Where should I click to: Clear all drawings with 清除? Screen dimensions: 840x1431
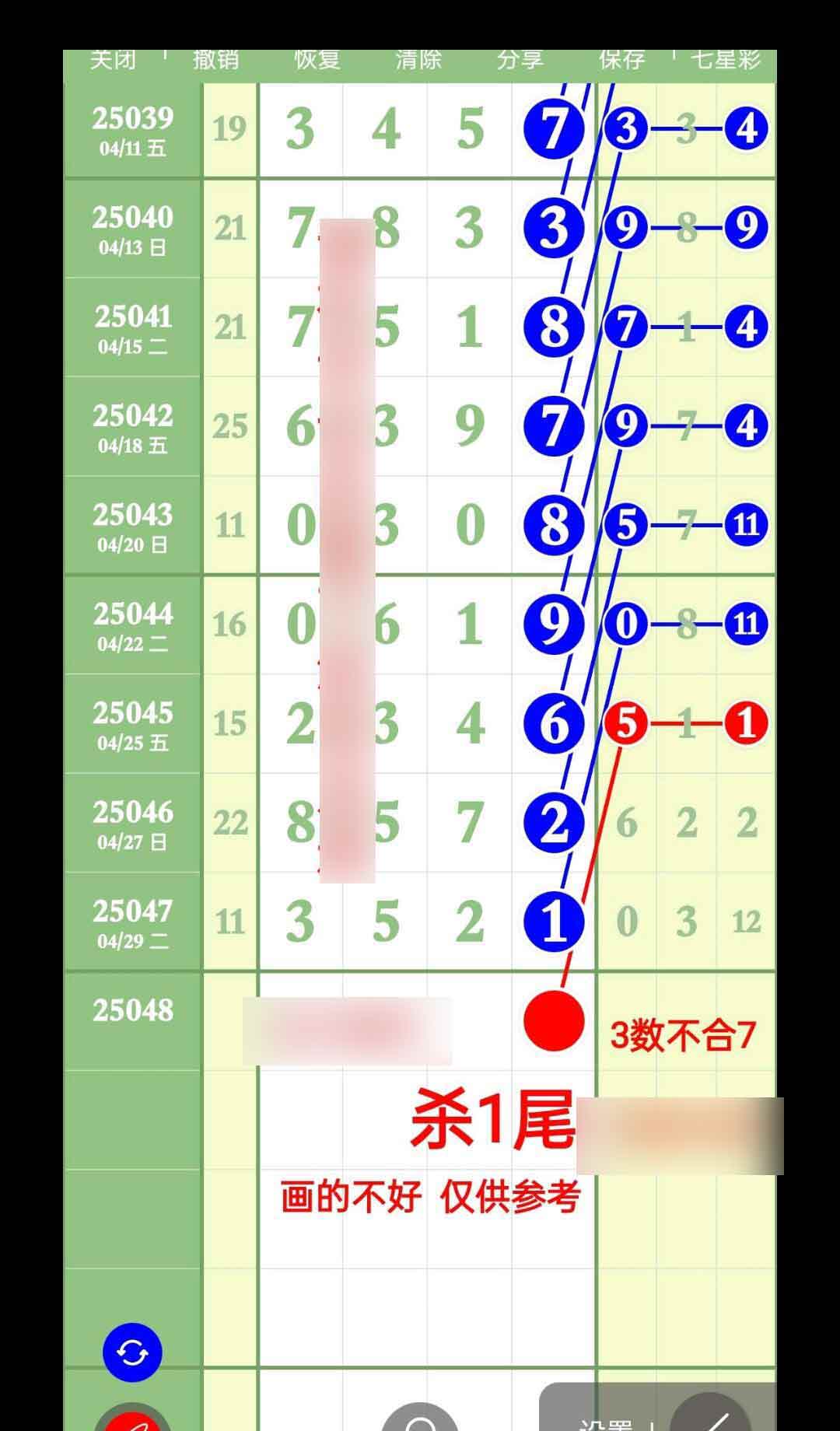point(418,61)
